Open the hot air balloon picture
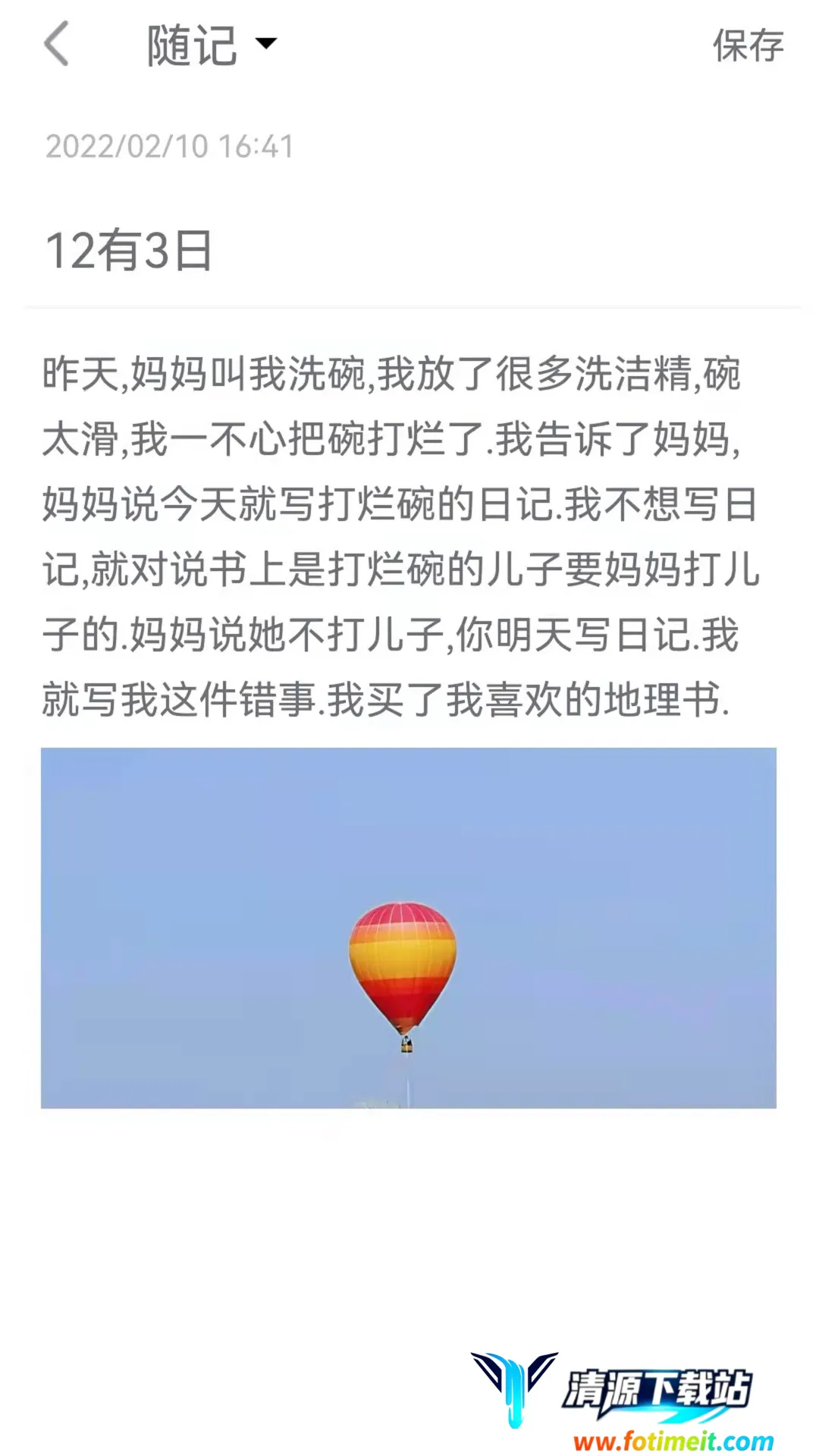819x1456 pixels. [x=408, y=927]
